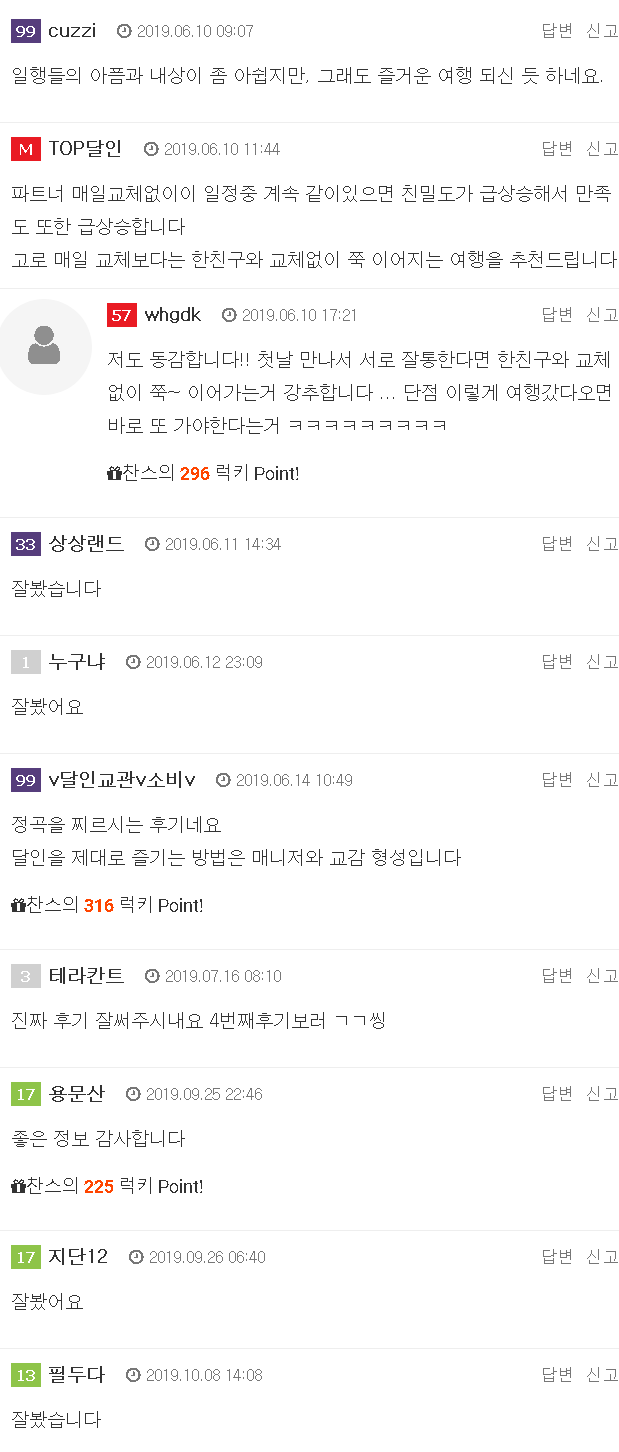Report TOP달인's comment
This screenshot has height=1452, width=619.
(602, 149)
